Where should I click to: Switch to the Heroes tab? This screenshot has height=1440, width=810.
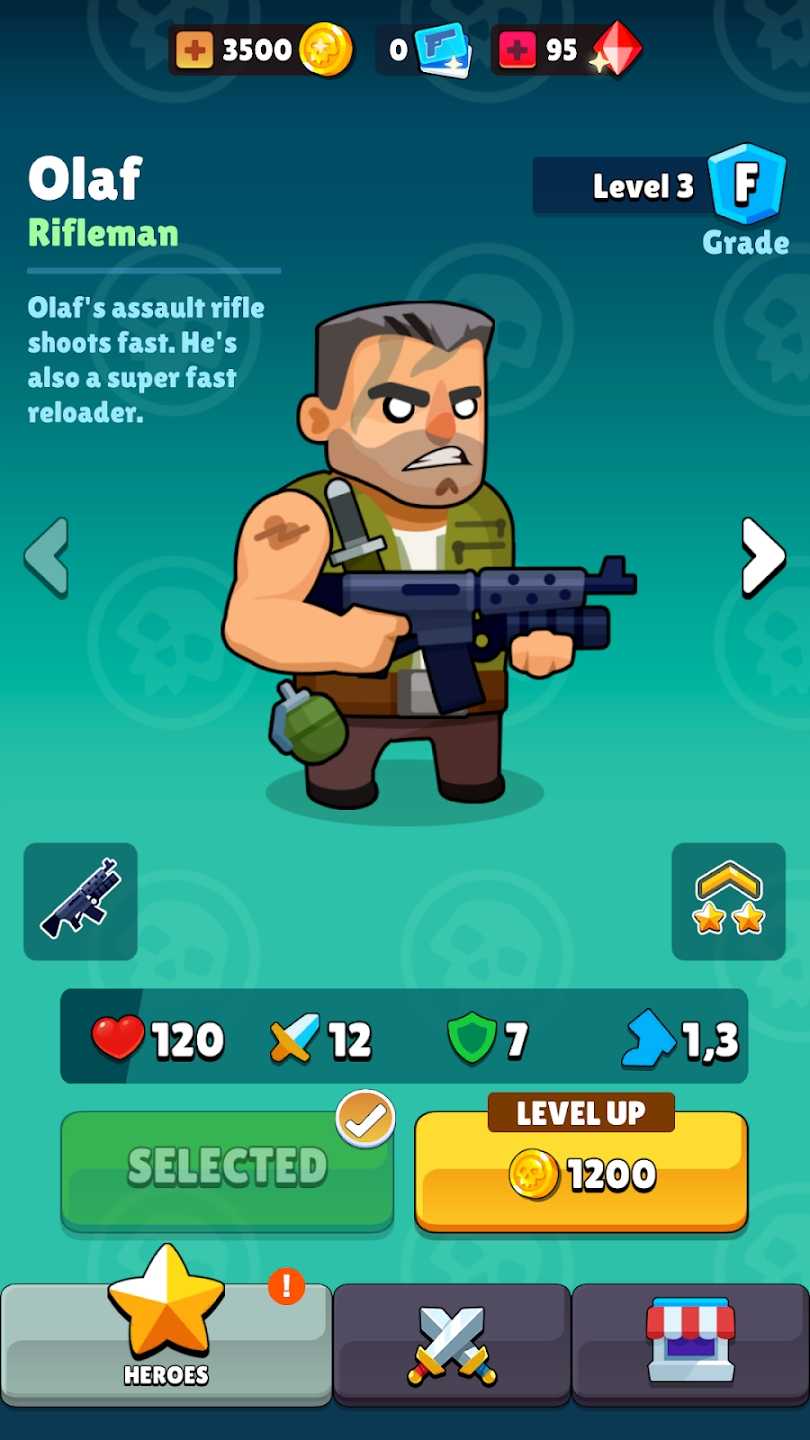coord(166,1342)
